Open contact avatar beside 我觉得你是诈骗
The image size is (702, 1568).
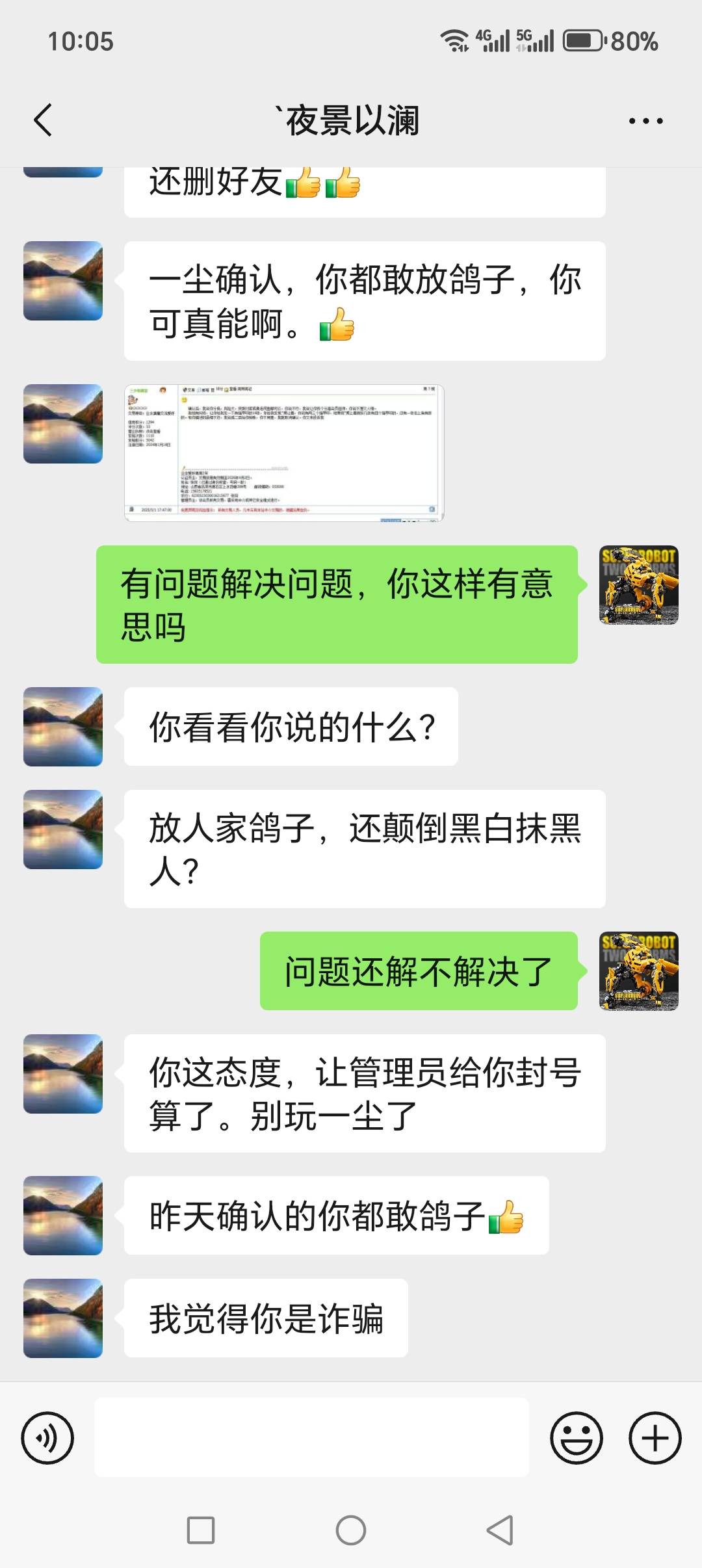pos(63,1318)
